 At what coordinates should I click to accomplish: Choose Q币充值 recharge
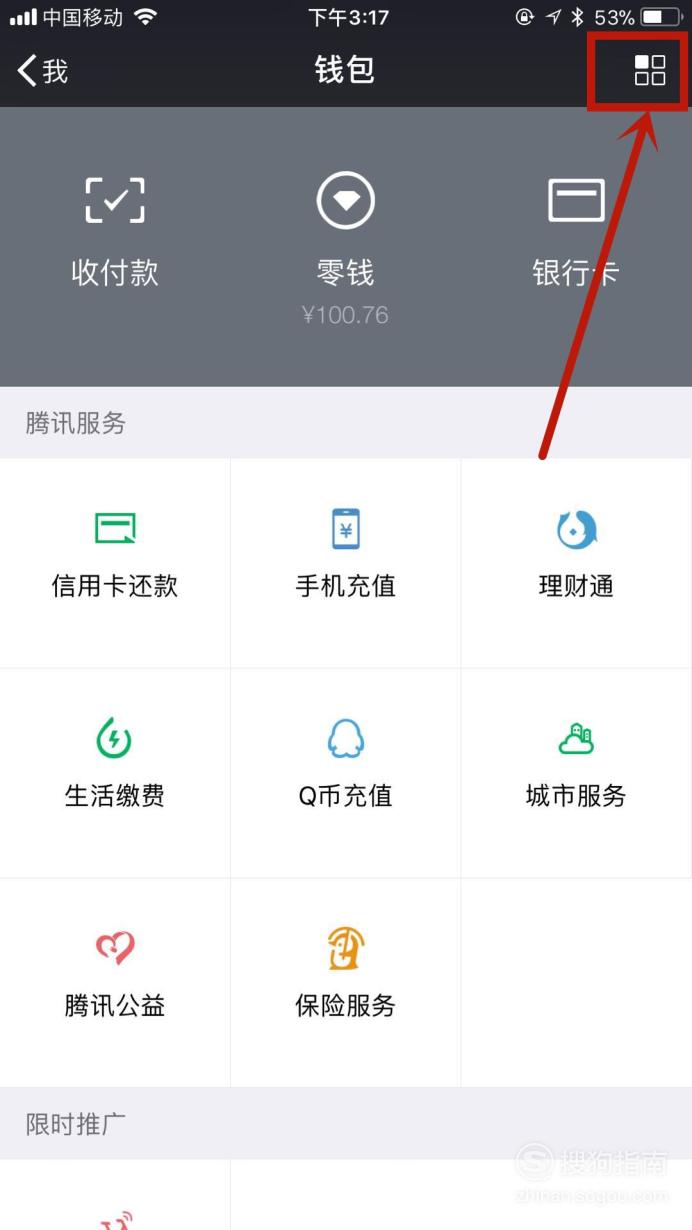pos(345,773)
